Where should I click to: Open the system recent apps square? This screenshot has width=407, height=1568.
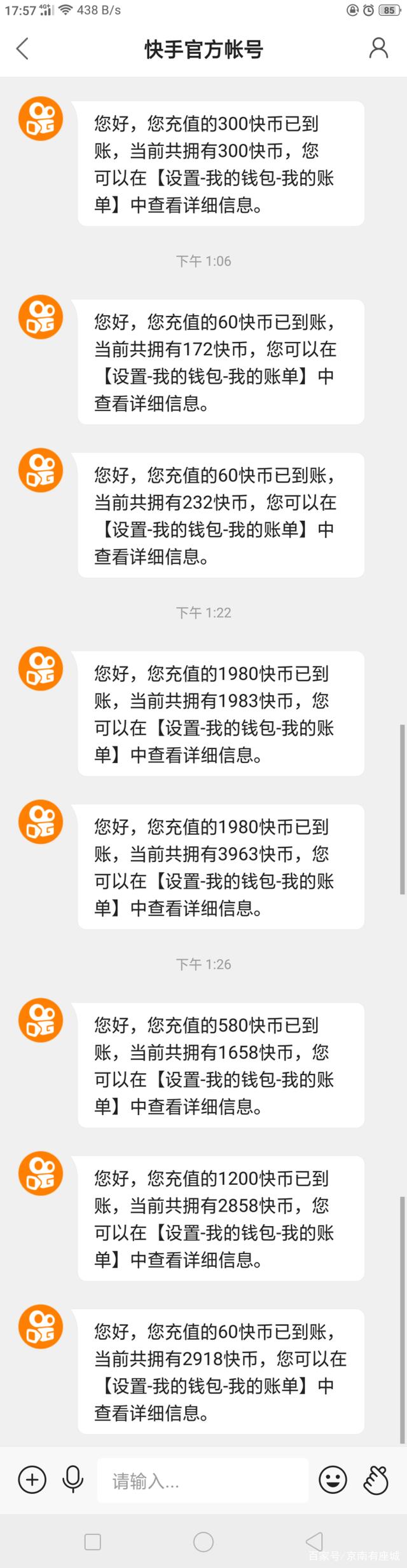click(x=93, y=1541)
